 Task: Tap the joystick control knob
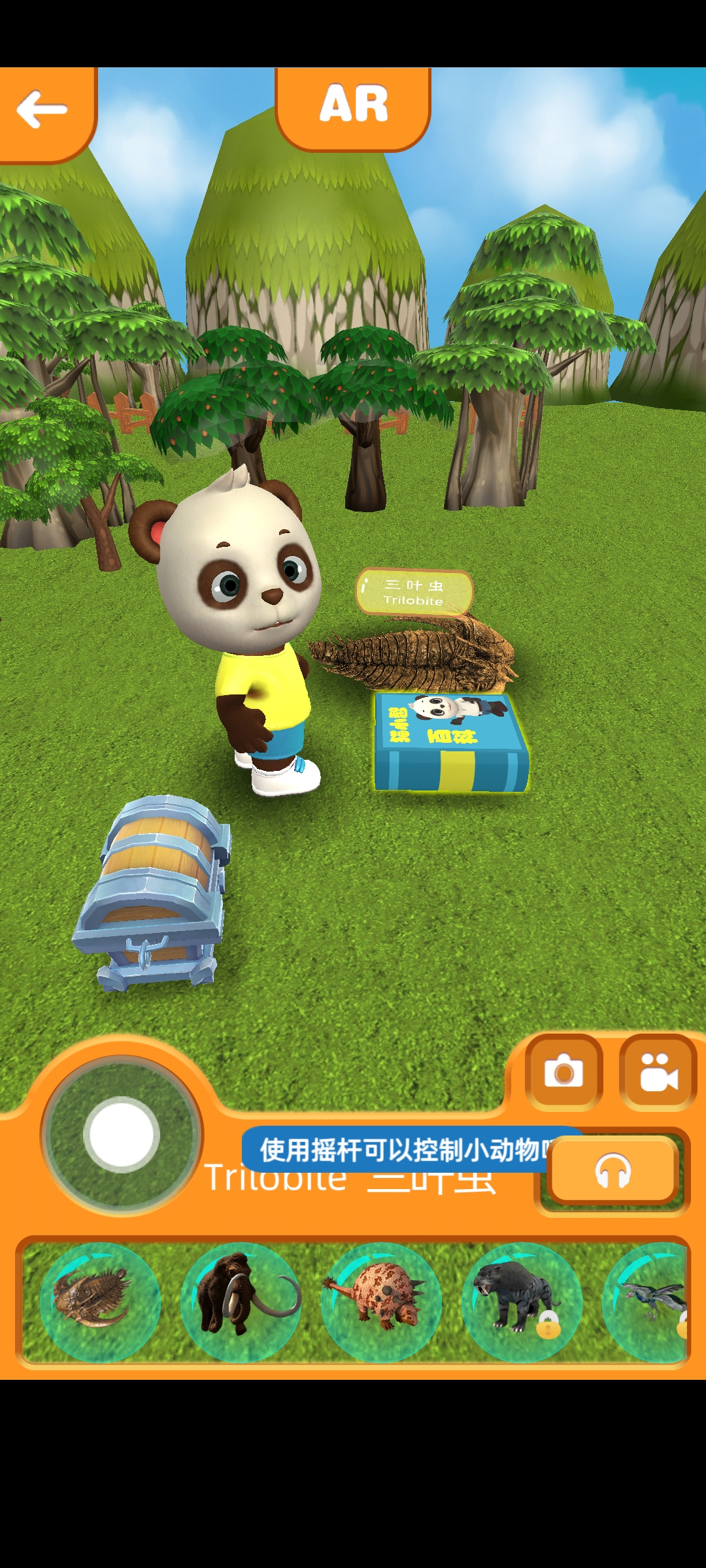(x=122, y=1135)
